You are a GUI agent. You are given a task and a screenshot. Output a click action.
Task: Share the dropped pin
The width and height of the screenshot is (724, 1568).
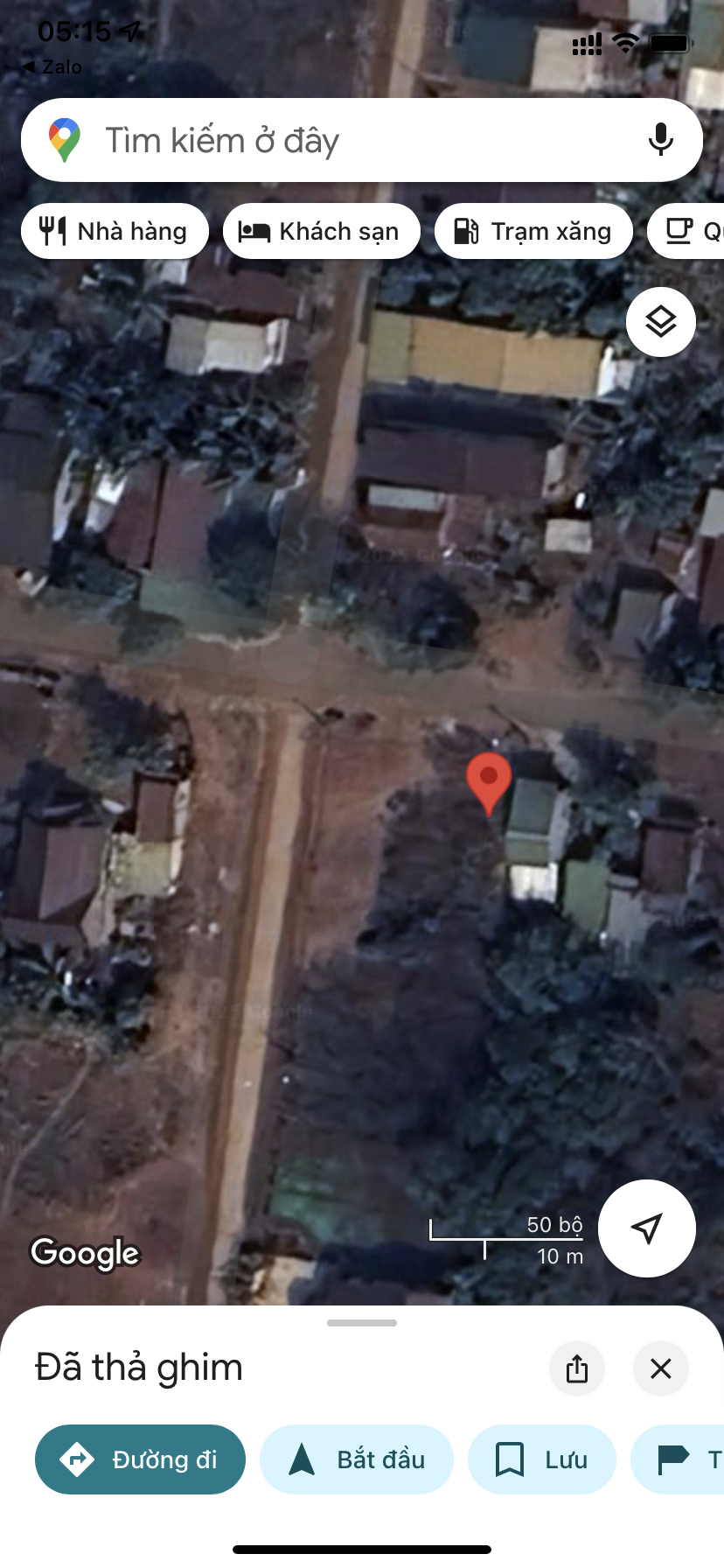click(x=577, y=1368)
